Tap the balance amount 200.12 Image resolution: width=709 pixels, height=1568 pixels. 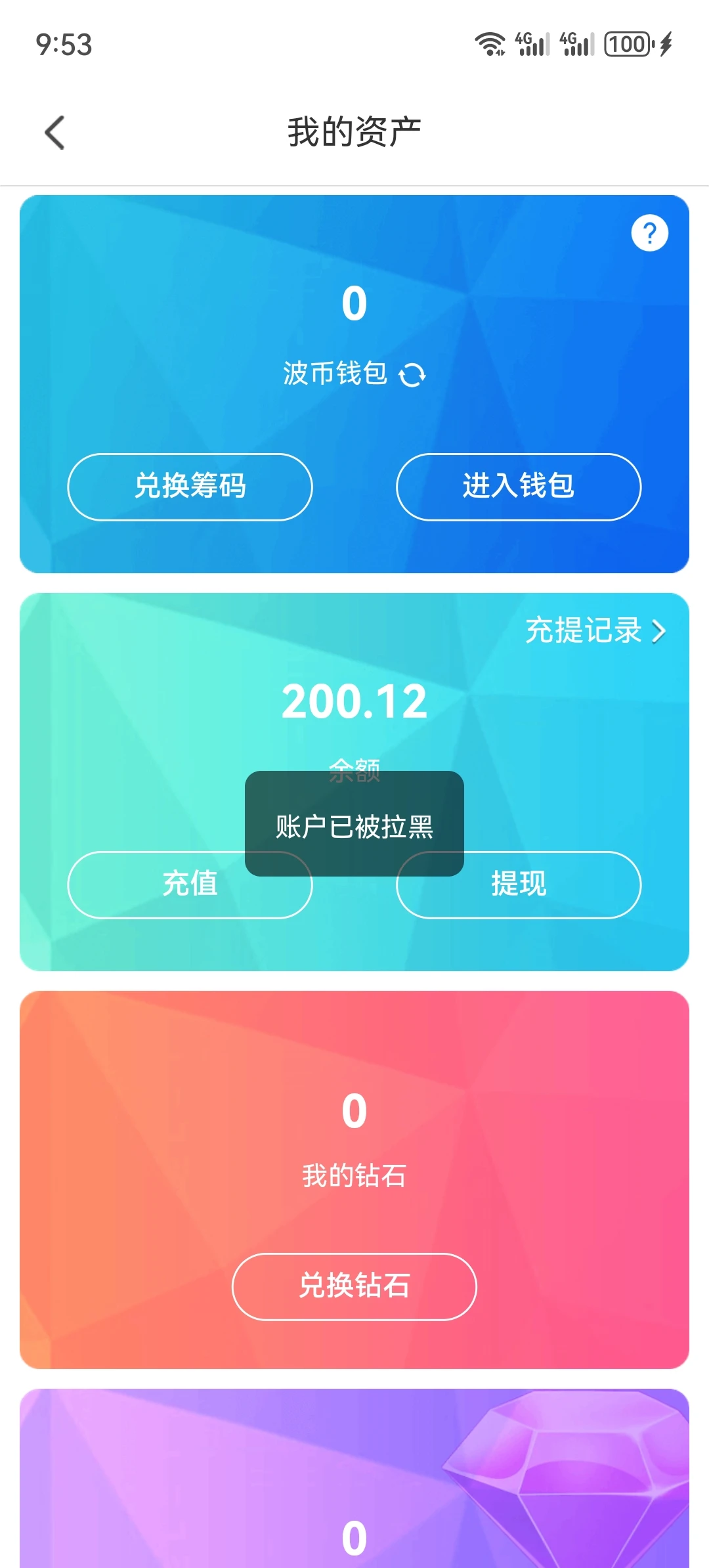click(x=354, y=701)
